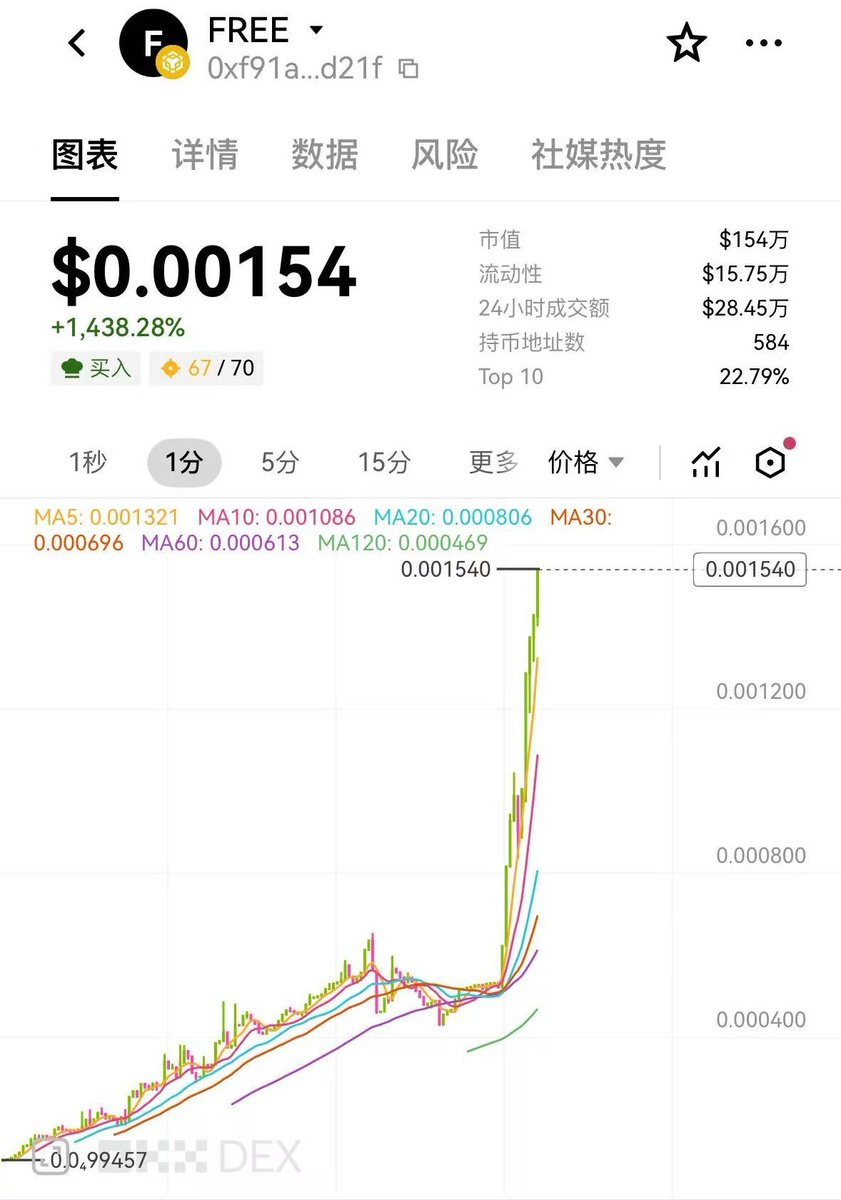Screen dimensions: 841x1200
Task: View the 社媒热度 tab
Action: click(598, 155)
